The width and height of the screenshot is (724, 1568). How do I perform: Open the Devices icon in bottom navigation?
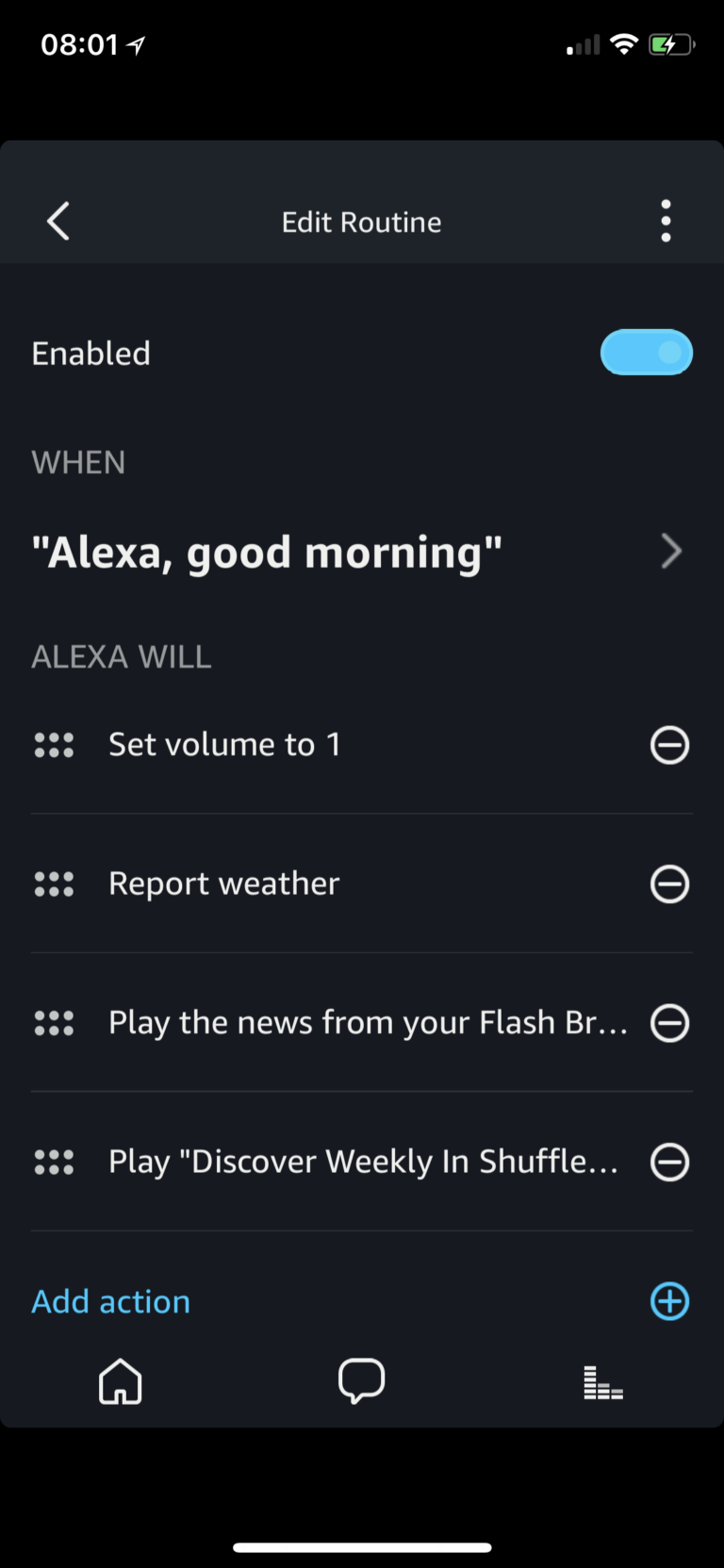pyautogui.click(x=602, y=1380)
